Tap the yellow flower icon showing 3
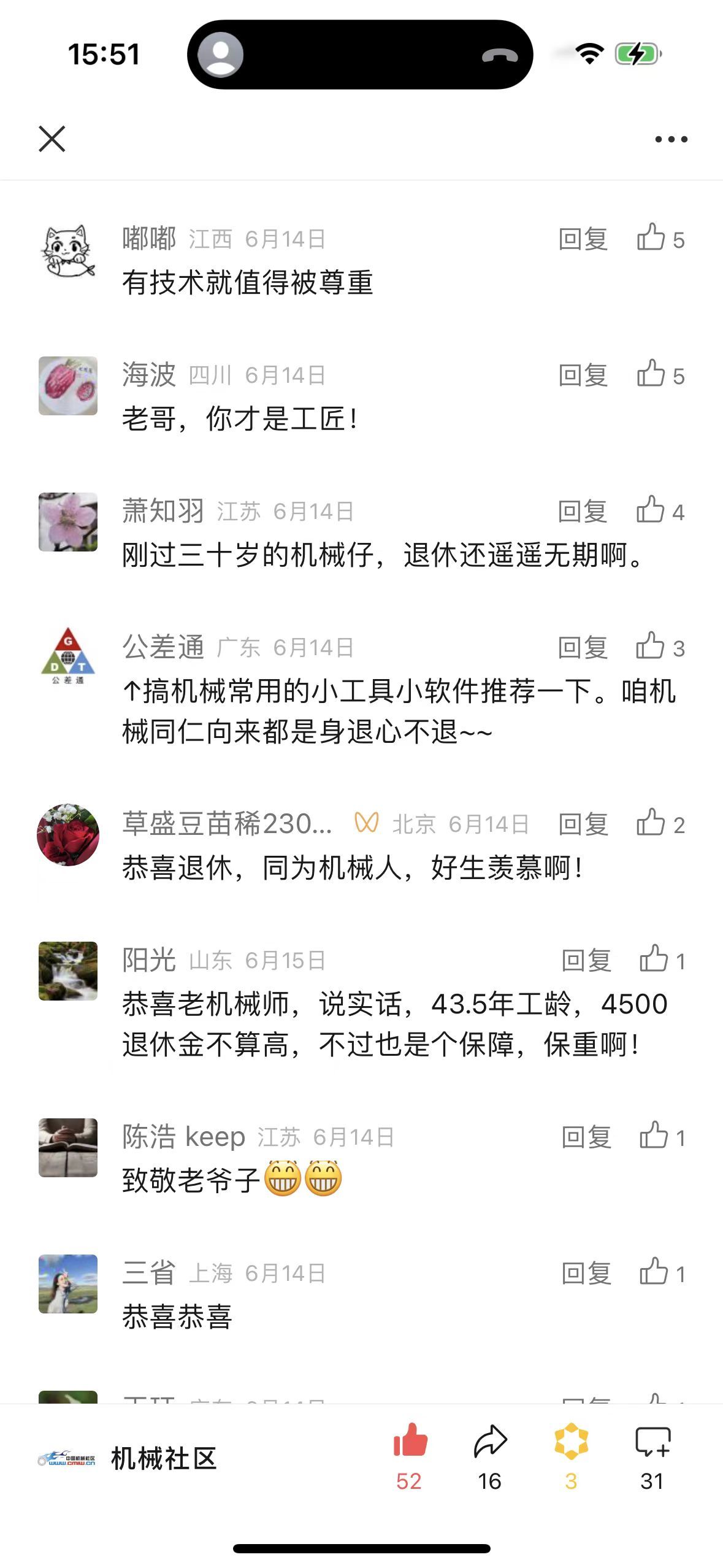This screenshot has width=723, height=1568. pyautogui.click(x=571, y=1442)
